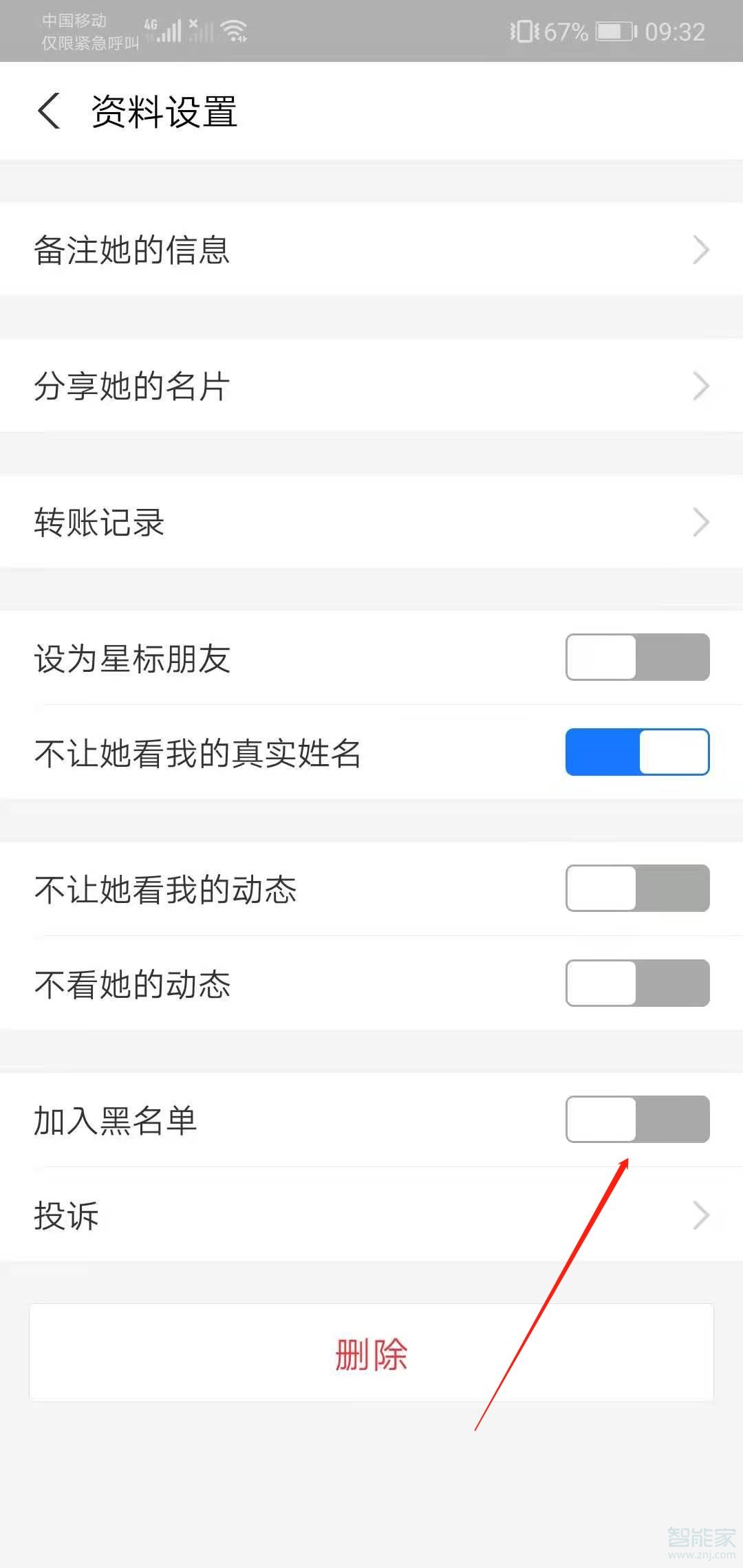Screen dimensions: 743x1568
Task: Tap the clock showing 09:32
Action: click(x=677, y=30)
